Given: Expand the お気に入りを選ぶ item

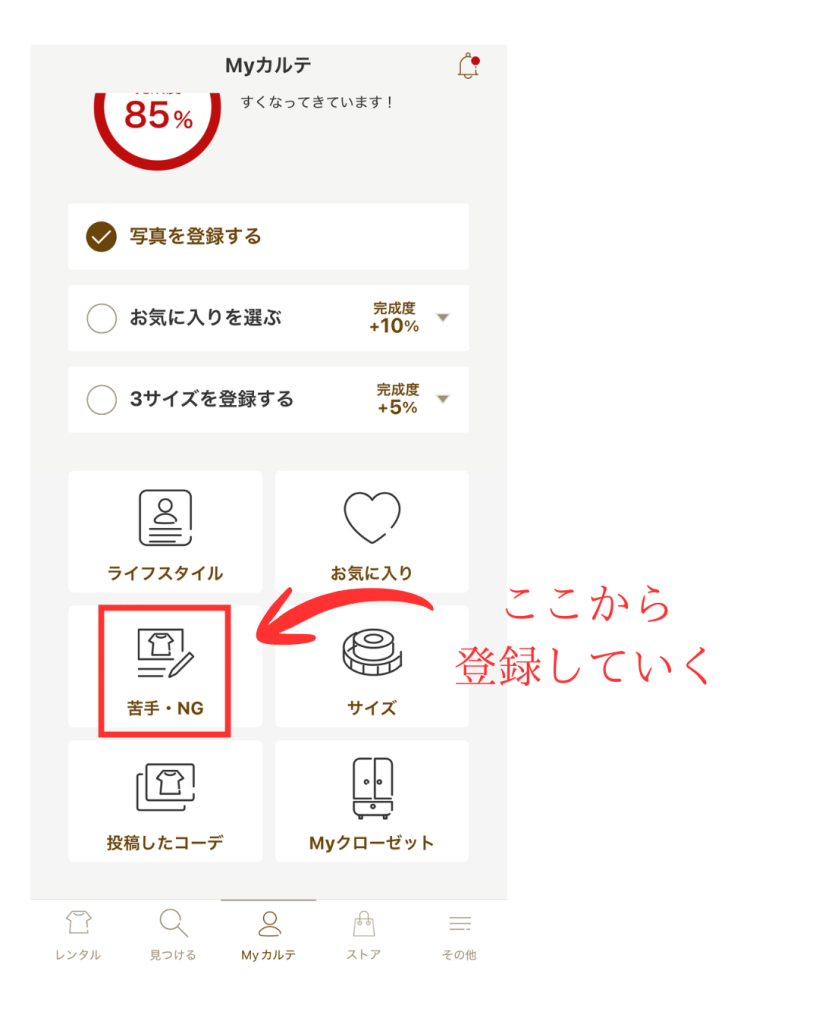Looking at the screenshot, I should [443, 318].
